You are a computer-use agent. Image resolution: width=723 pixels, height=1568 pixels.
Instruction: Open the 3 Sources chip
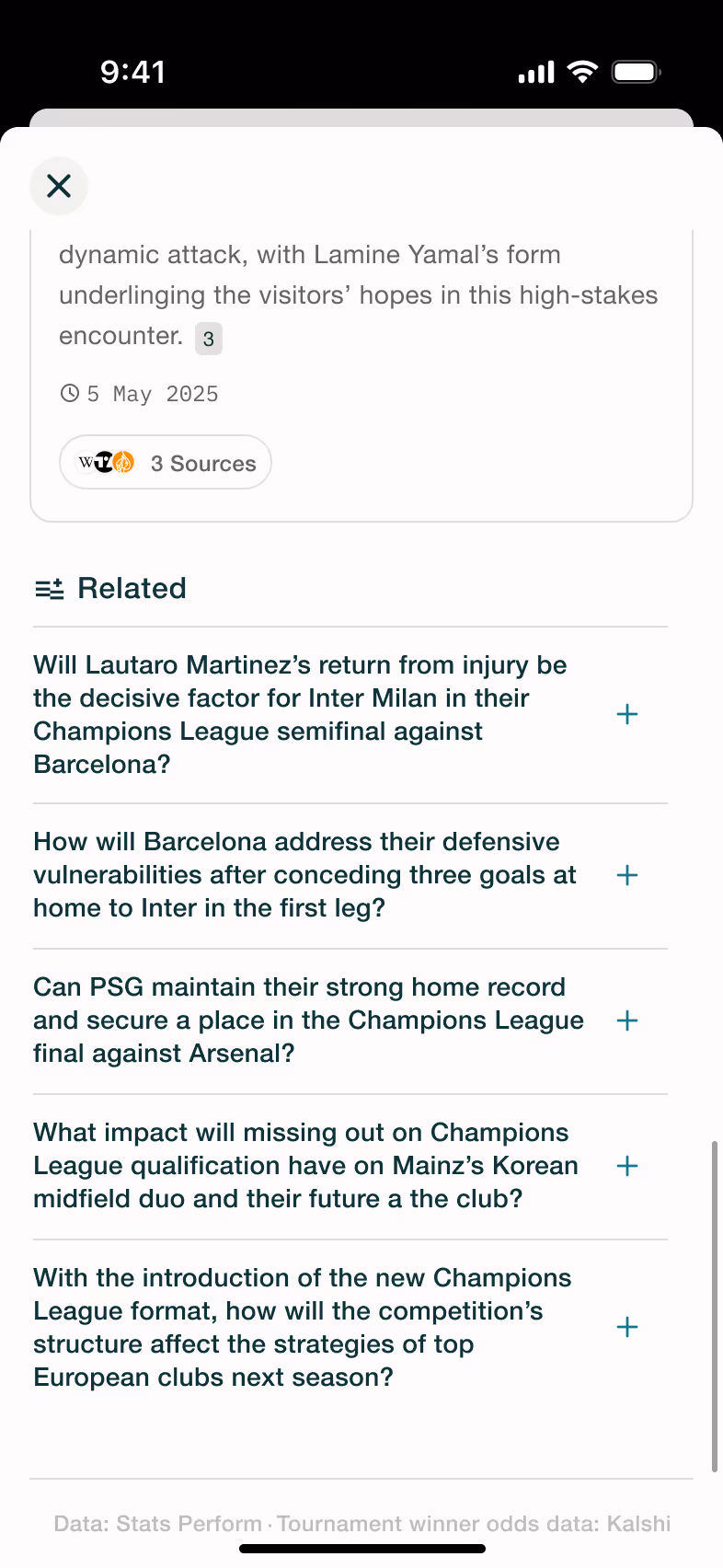coord(166,462)
